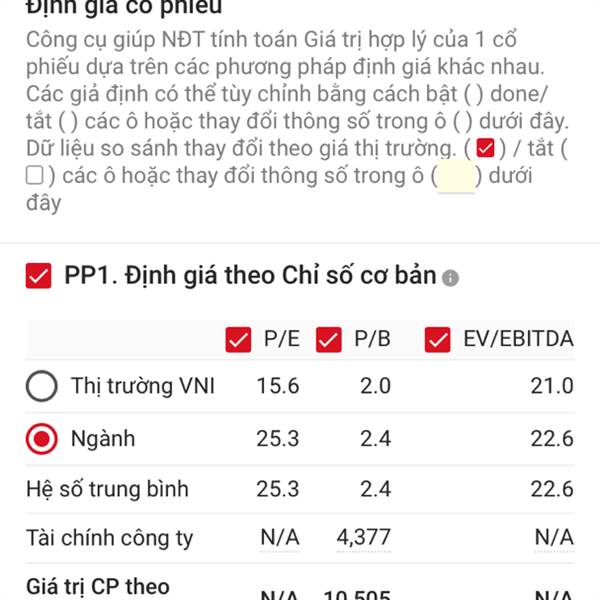Edit the Tài chính công ty P/B value 4,377
The width and height of the screenshot is (600, 600).
[364, 538]
